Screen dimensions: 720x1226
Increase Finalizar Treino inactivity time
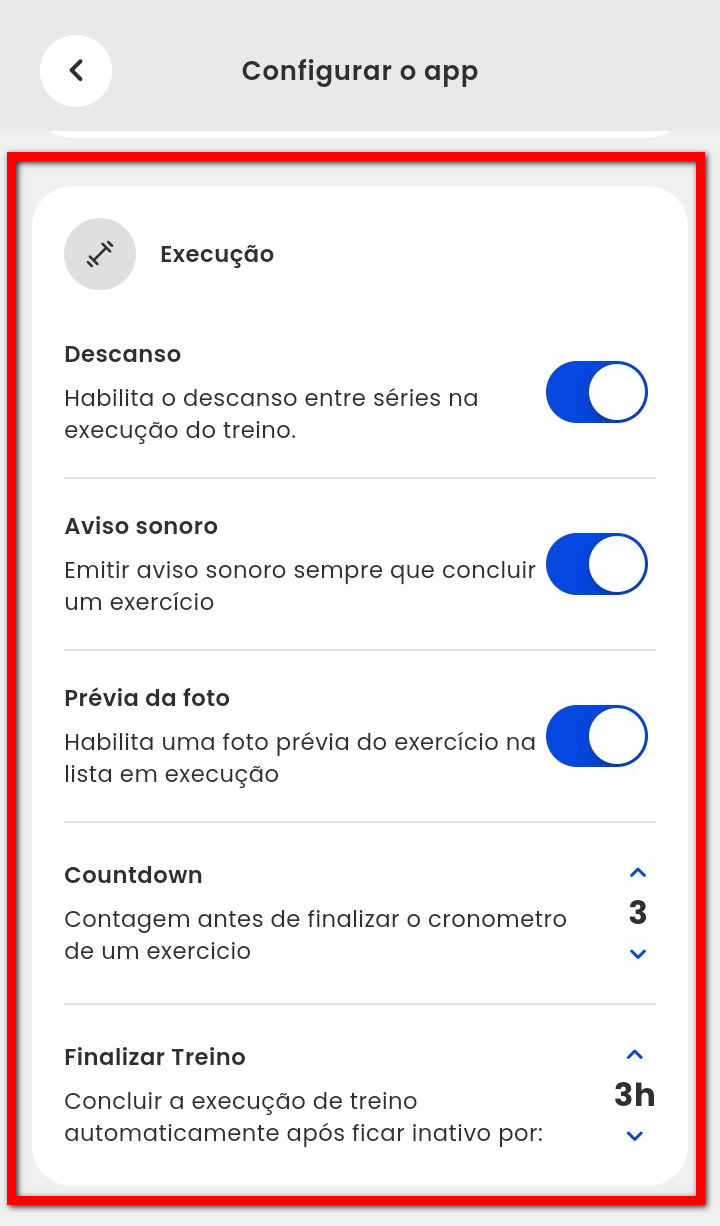click(x=635, y=1055)
